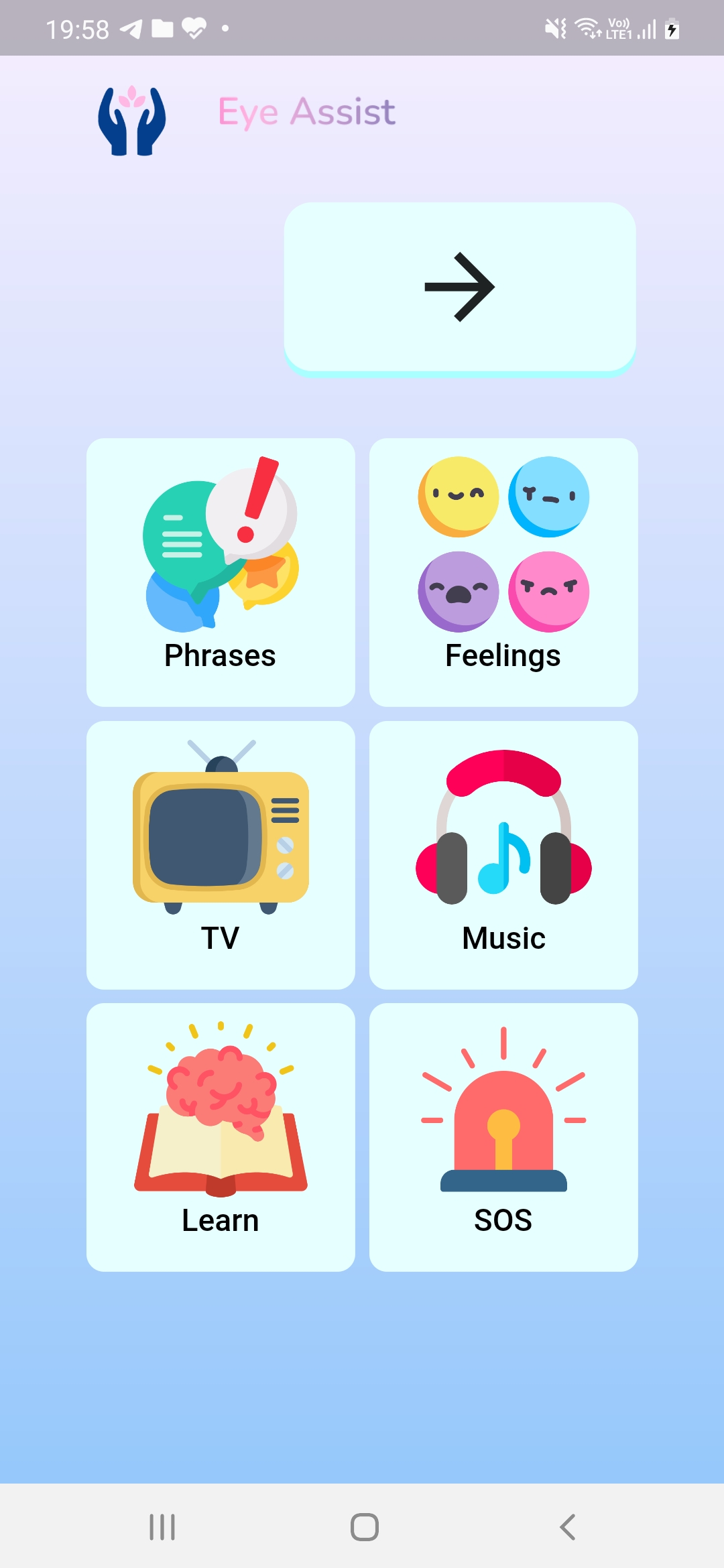
Task: Open the Music card
Action: 503,855
